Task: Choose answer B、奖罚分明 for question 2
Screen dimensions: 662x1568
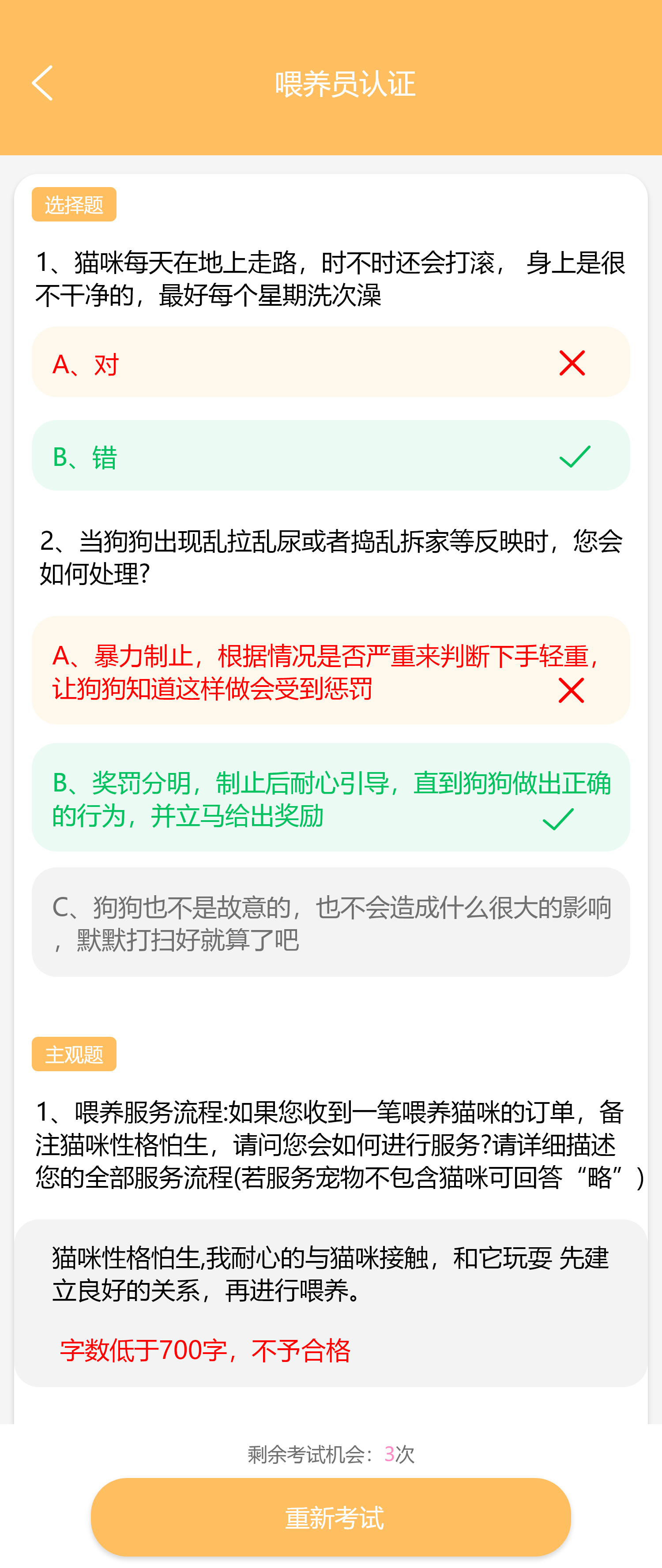Action: tap(331, 797)
